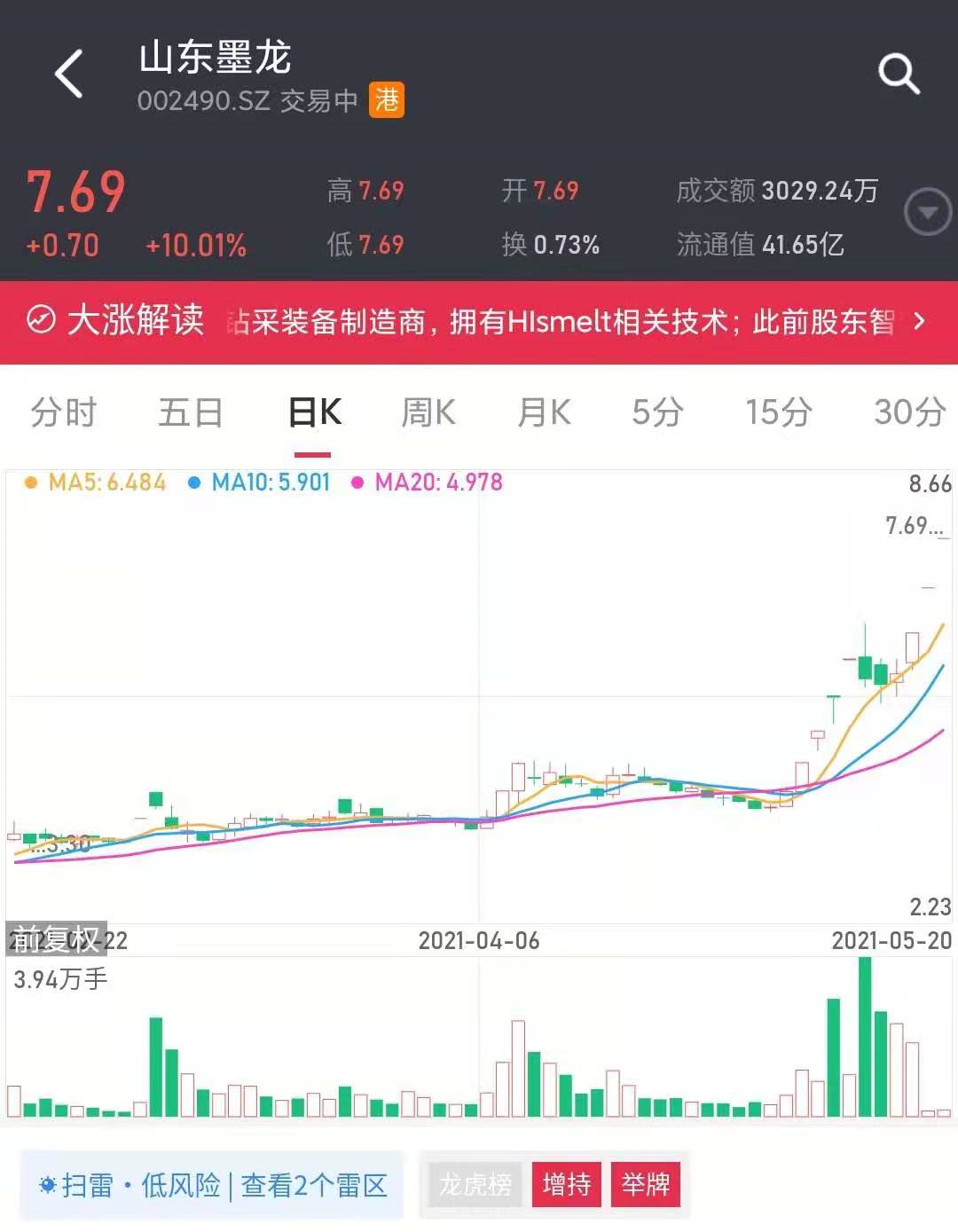Viewport: 958px width, 1232px height.
Task: Switch to the 周K chart tab
Action: coord(428,412)
